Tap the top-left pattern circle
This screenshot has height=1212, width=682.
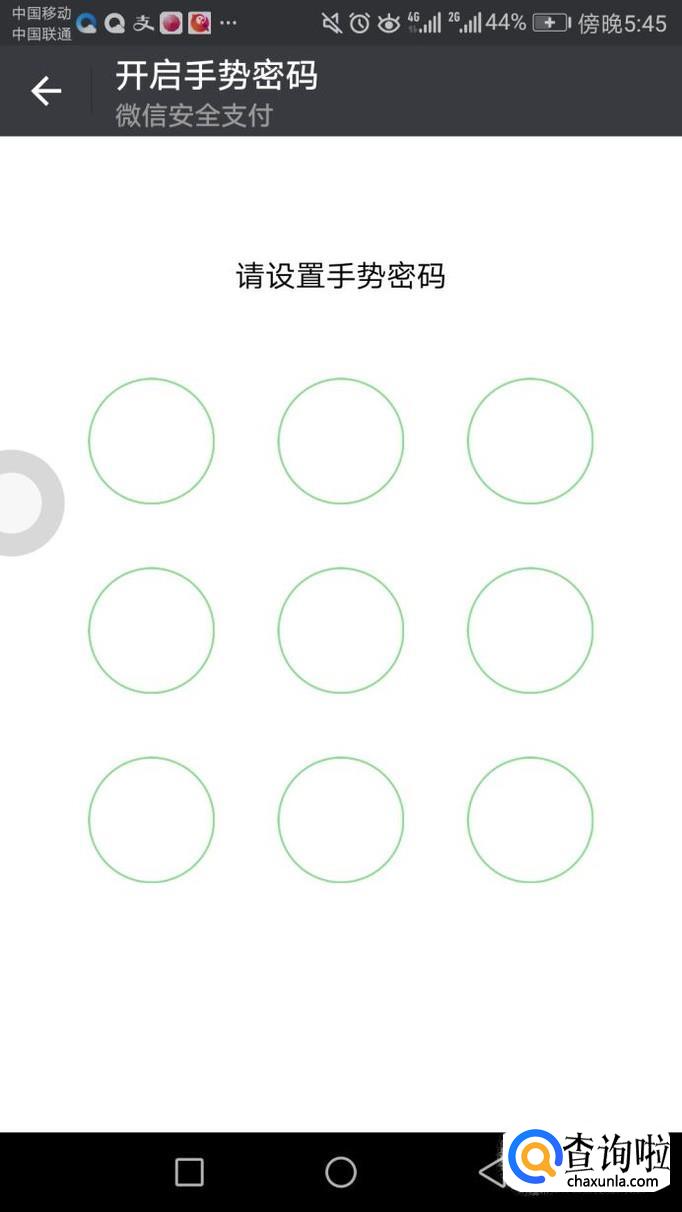point(151,441)
